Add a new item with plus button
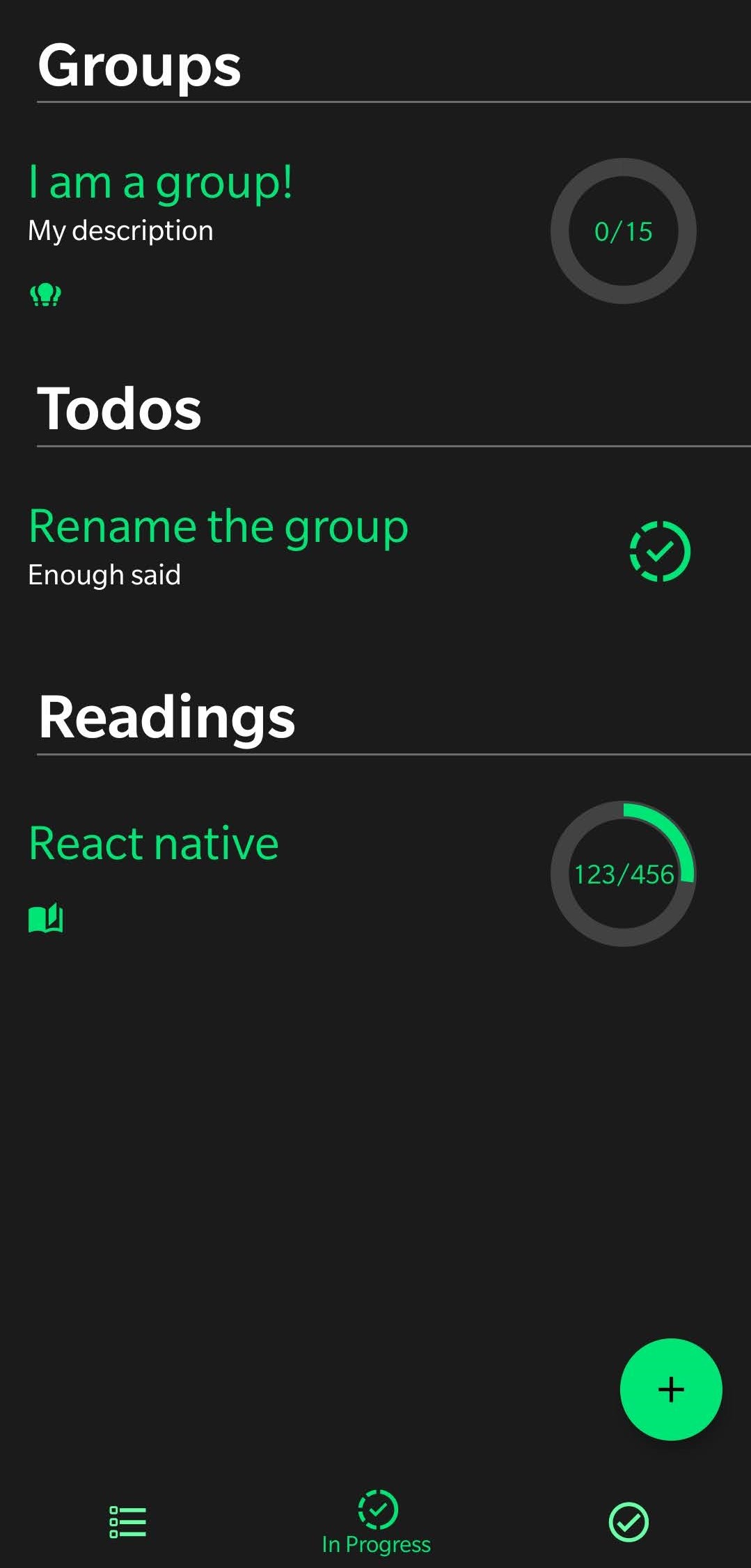 670,1389
